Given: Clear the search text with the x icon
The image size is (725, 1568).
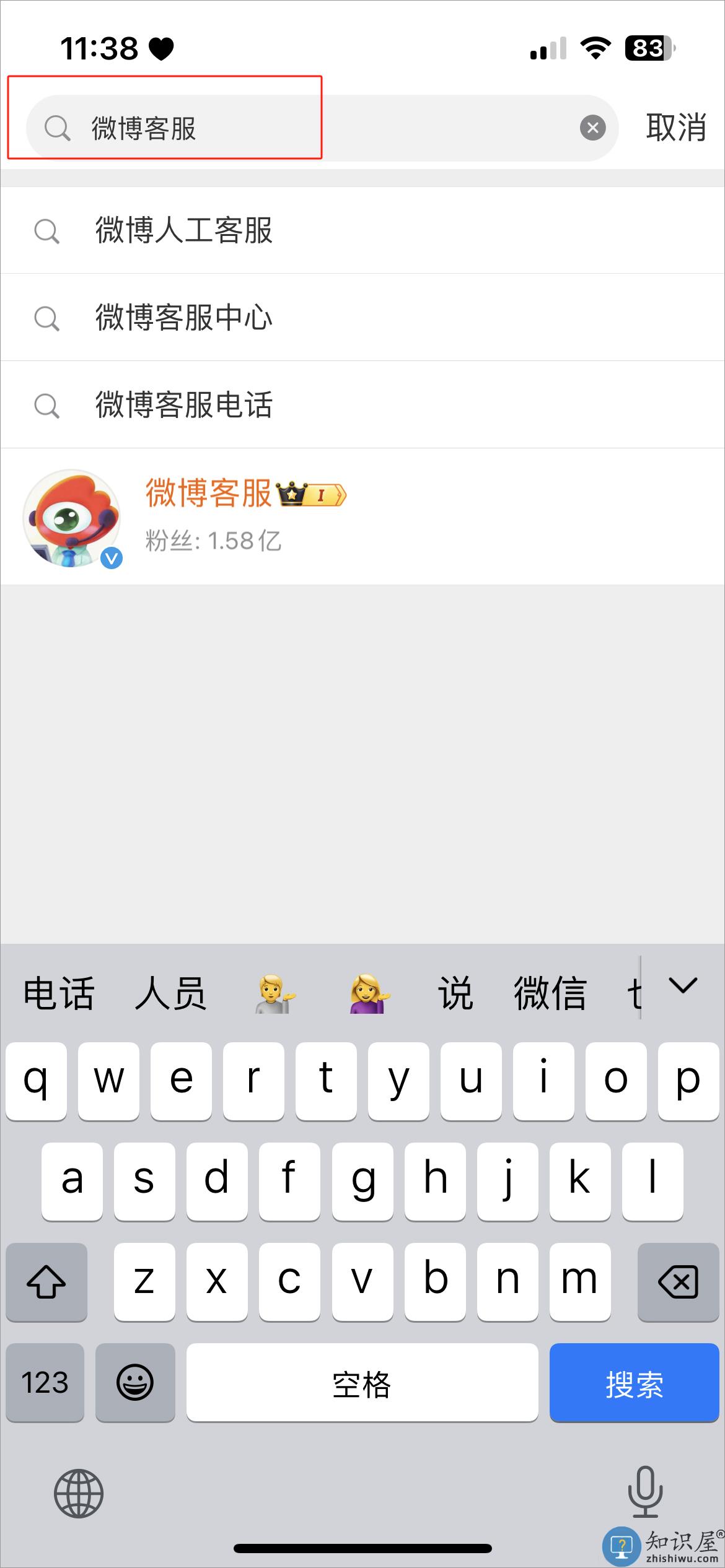Looking at the screenshot, I should tap(592, 128).
